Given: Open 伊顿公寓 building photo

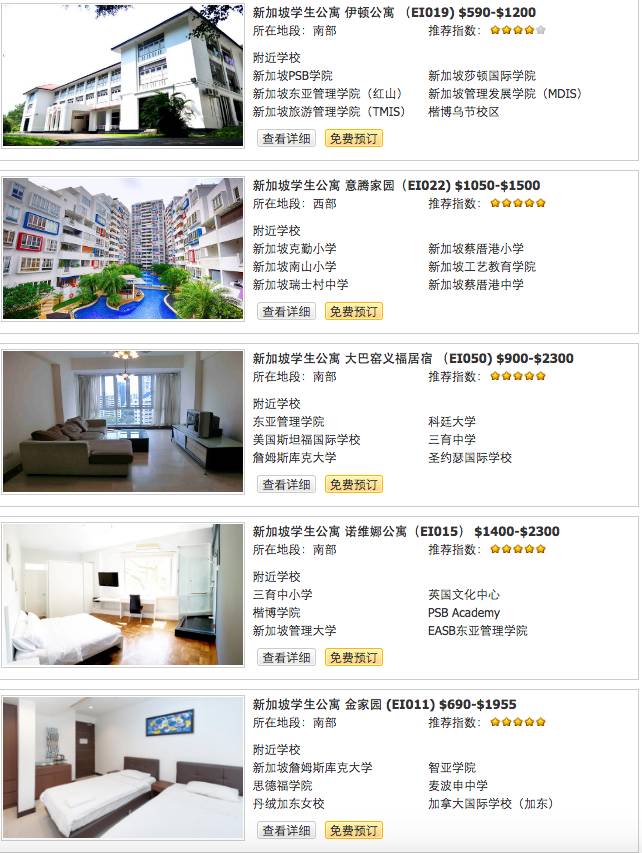Looking at the screenshot, I should click(x=123, y=76).
